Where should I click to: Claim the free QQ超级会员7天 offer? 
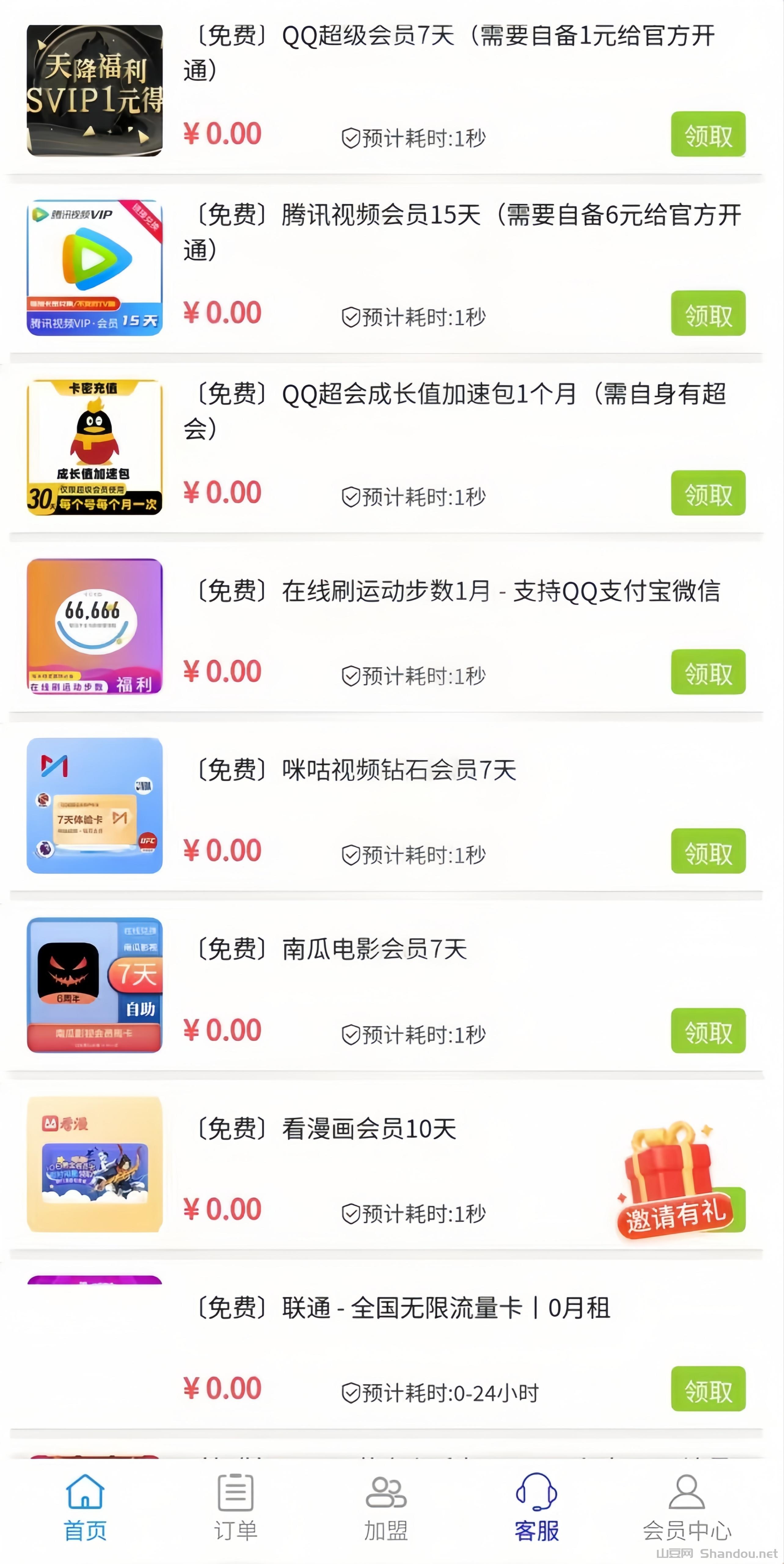coord(708,134)
